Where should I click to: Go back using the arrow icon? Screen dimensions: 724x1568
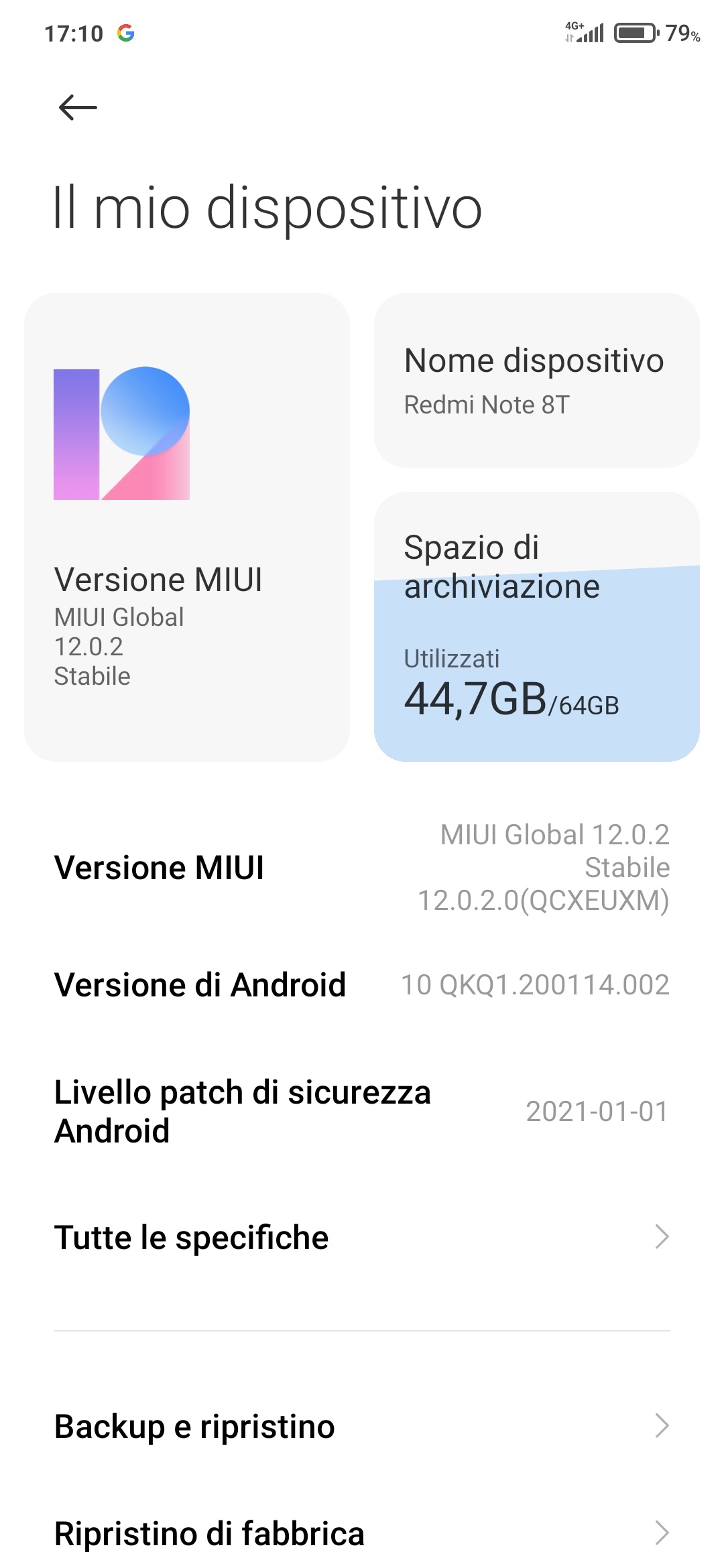78,107
